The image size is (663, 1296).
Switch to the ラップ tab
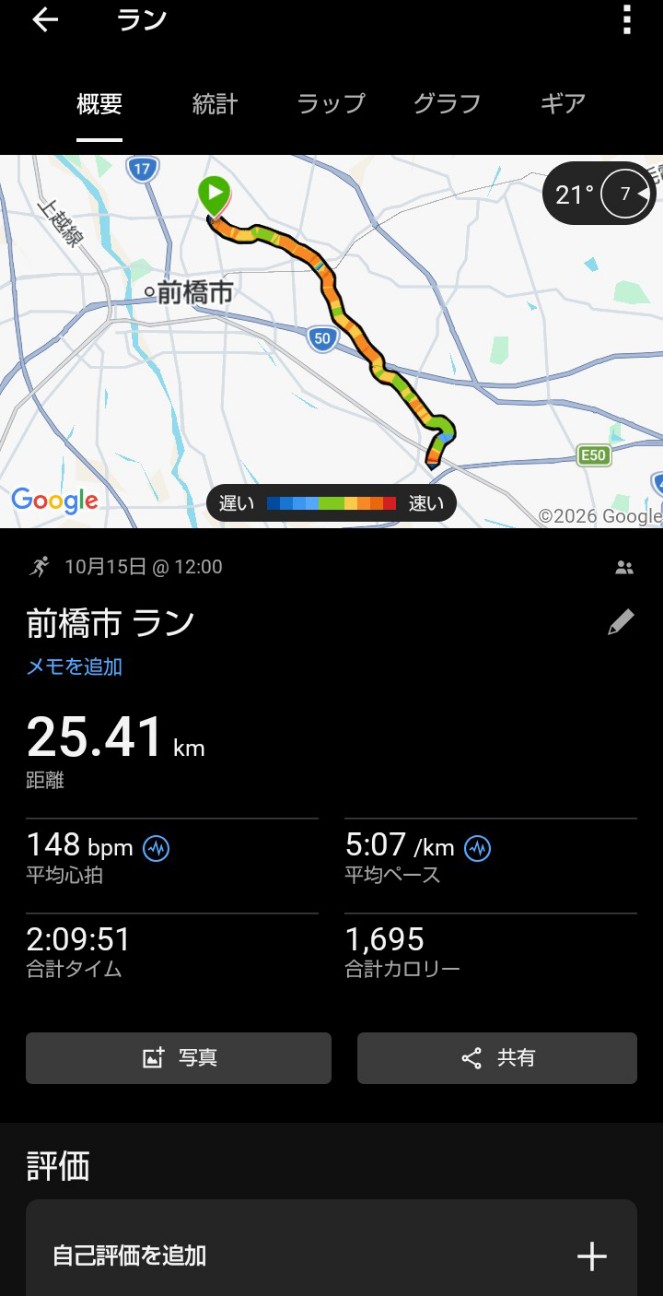pyautogui.click(x=331, y=103)
